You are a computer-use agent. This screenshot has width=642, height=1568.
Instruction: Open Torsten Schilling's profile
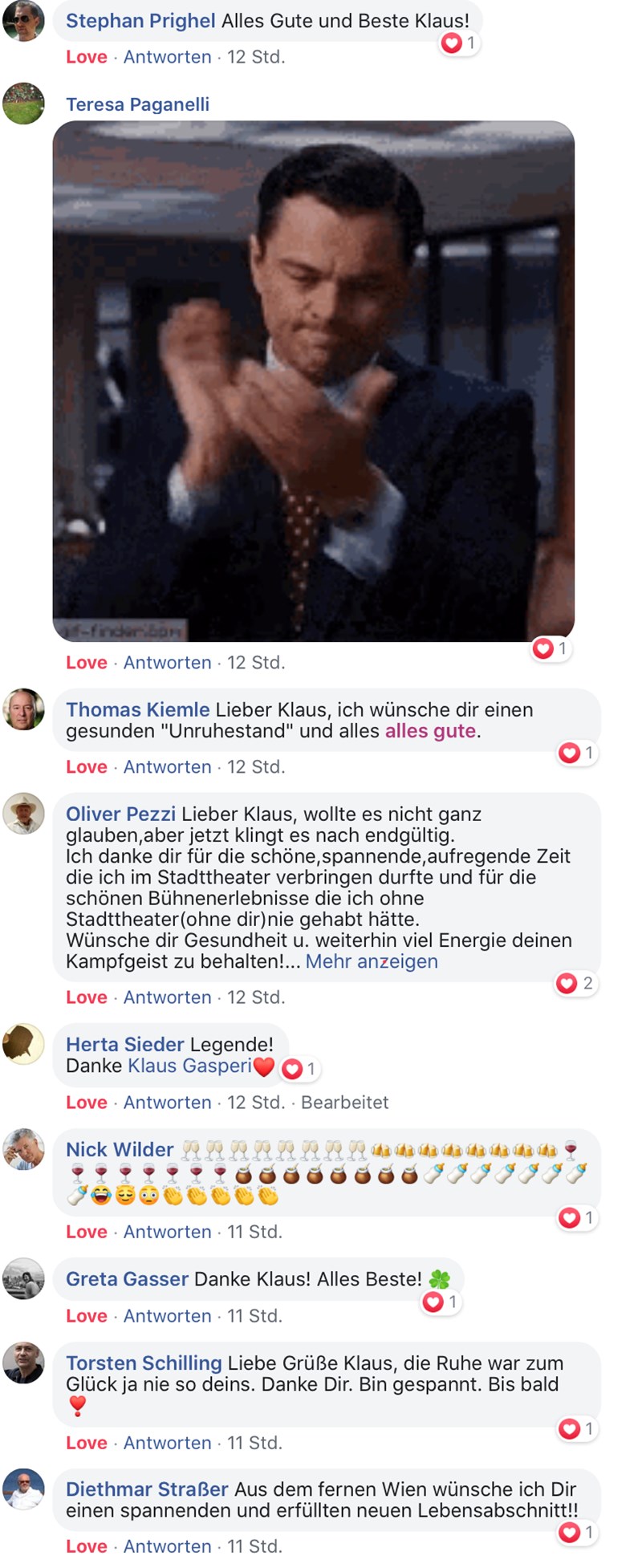[x=144, y=1363]
